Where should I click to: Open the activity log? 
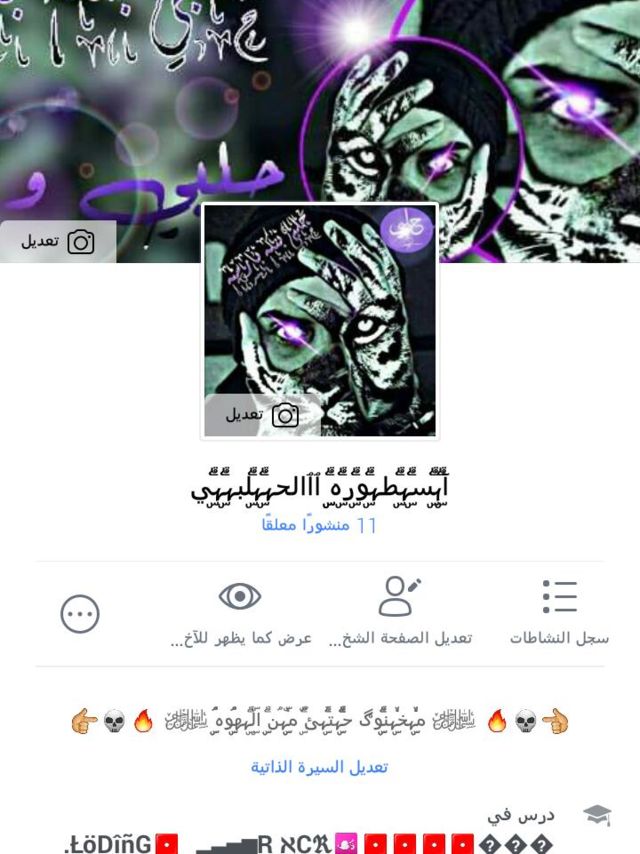[559, 610]
